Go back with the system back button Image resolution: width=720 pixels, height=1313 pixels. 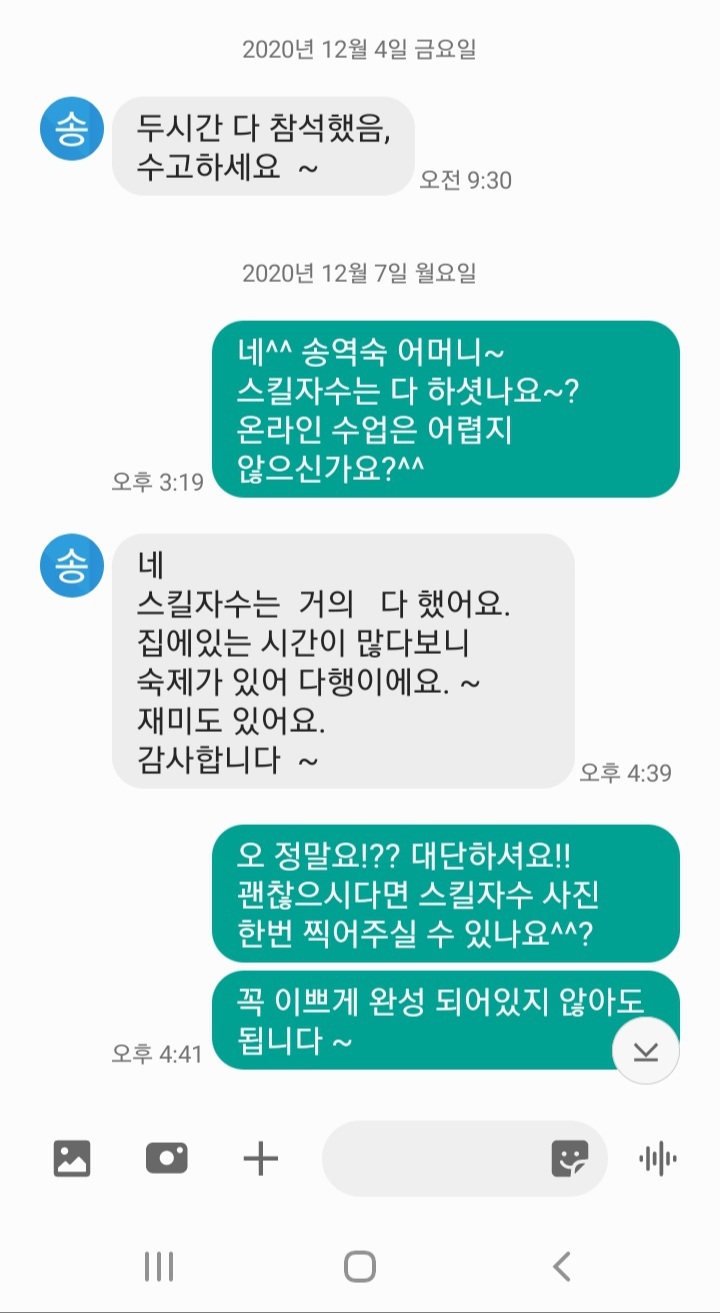click(561, 1266)
